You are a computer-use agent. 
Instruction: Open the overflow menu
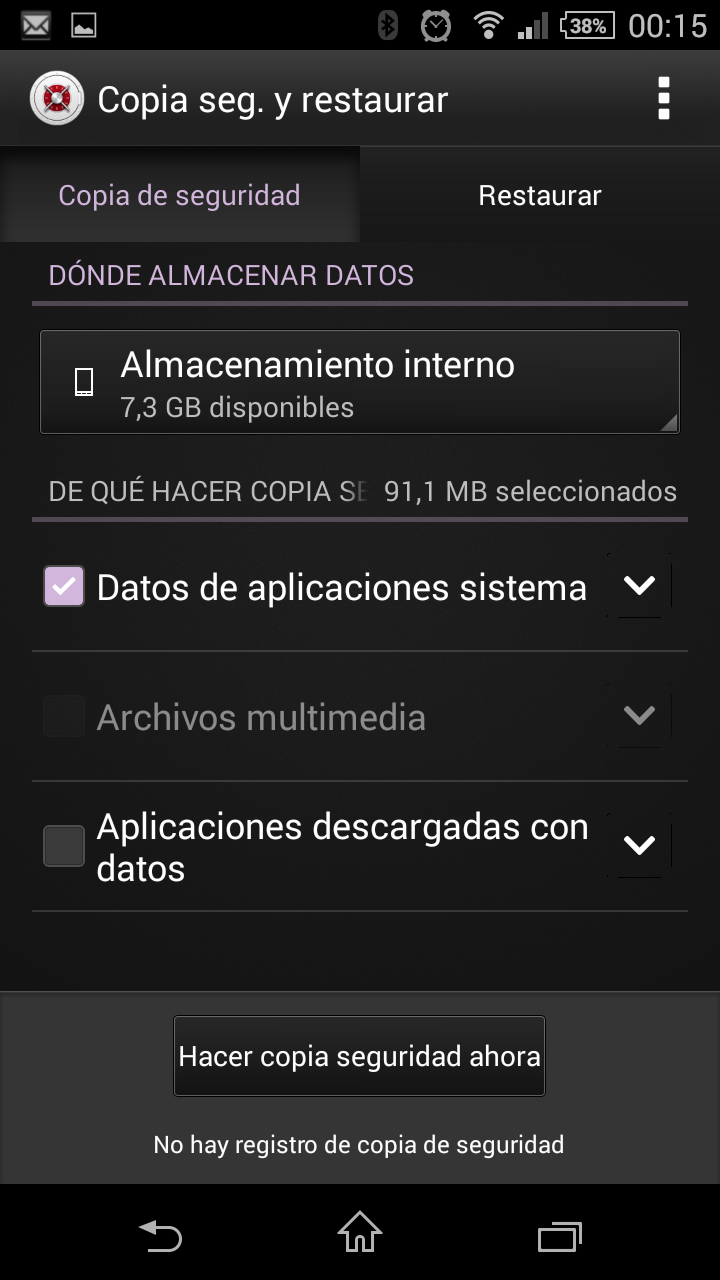point(663,99)
